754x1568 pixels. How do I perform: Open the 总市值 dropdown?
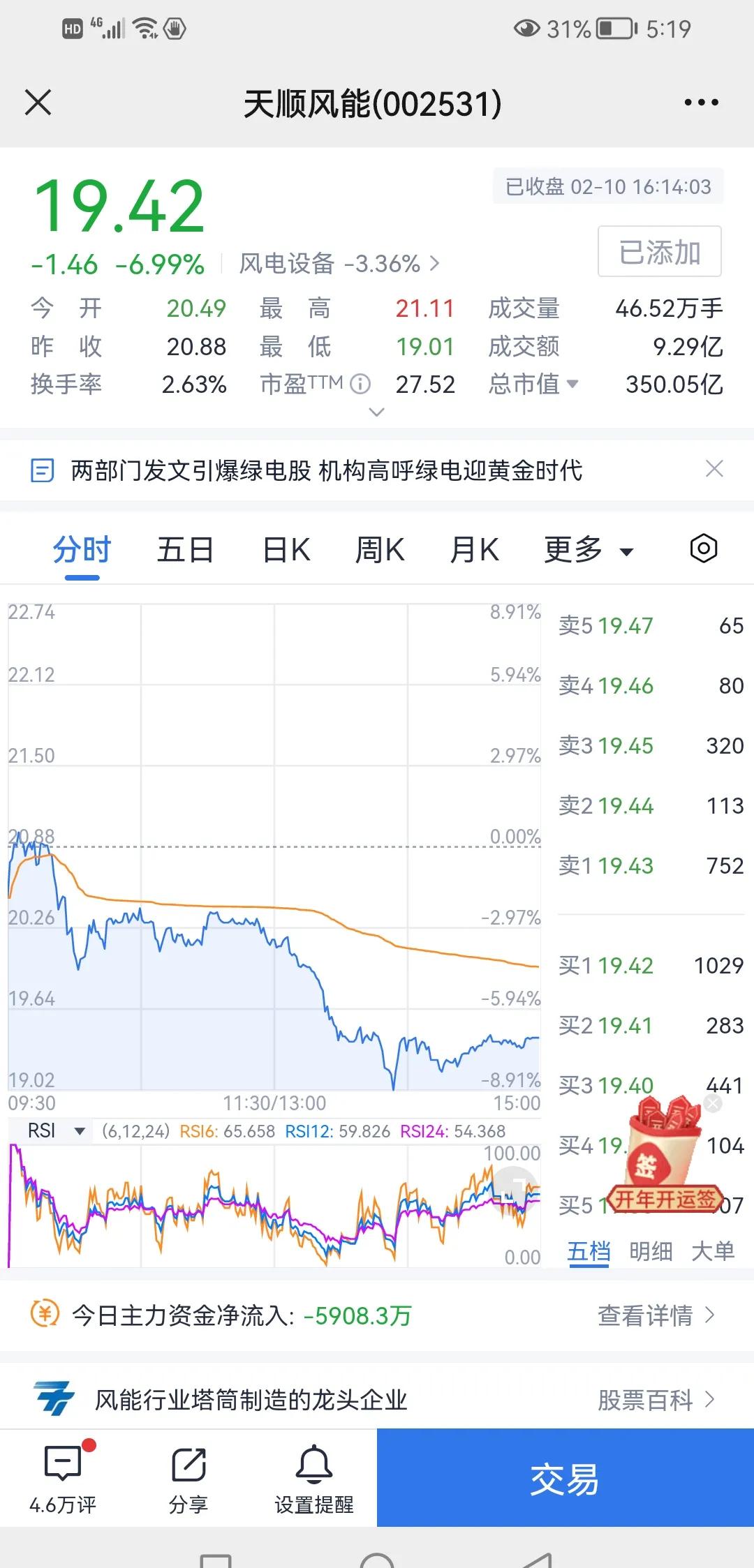tap(533, 384)
